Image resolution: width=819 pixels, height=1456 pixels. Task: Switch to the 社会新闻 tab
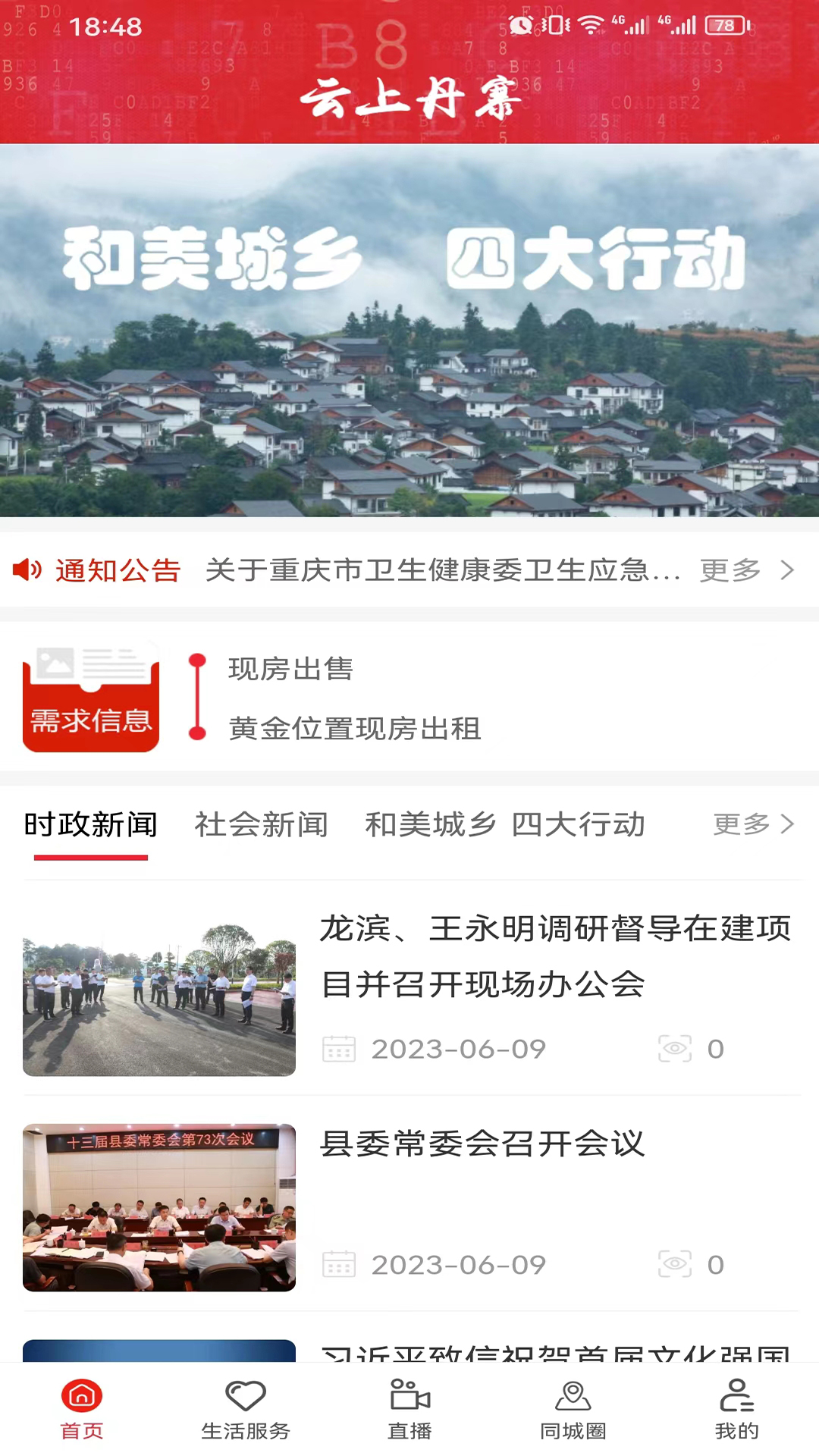pyautogui.click(x=261, y=825)
